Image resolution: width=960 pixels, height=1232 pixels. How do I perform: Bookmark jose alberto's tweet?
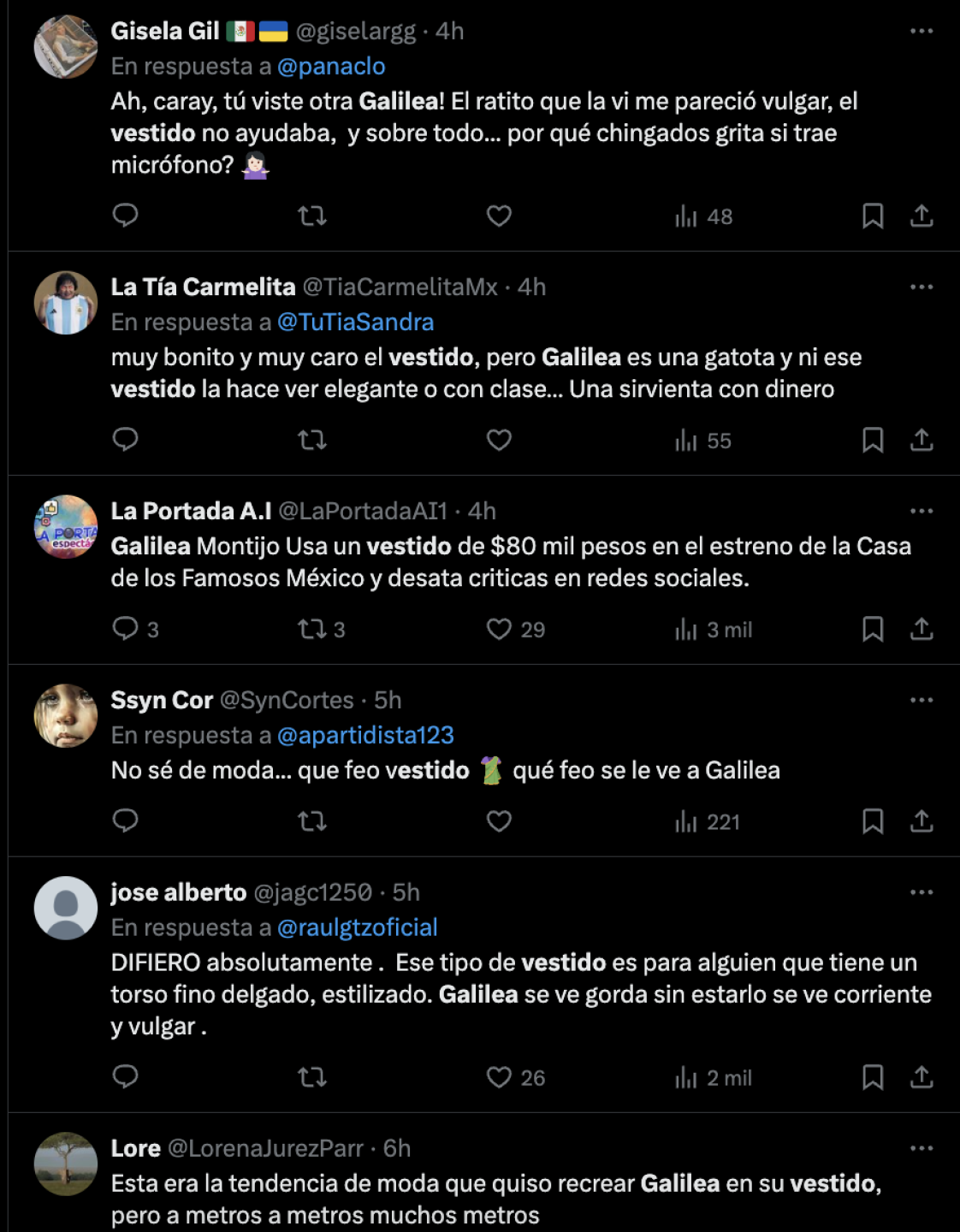tap(872, 1077)
